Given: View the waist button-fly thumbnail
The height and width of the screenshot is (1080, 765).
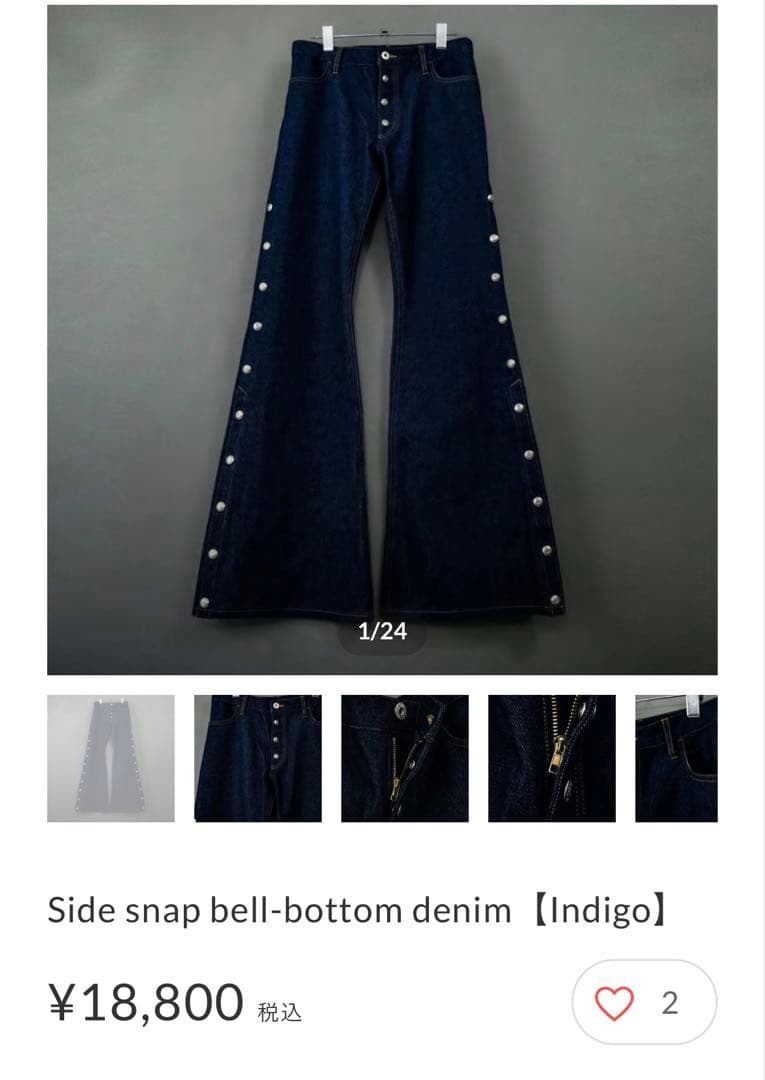Looking at the screenshot, I should 258,758.
